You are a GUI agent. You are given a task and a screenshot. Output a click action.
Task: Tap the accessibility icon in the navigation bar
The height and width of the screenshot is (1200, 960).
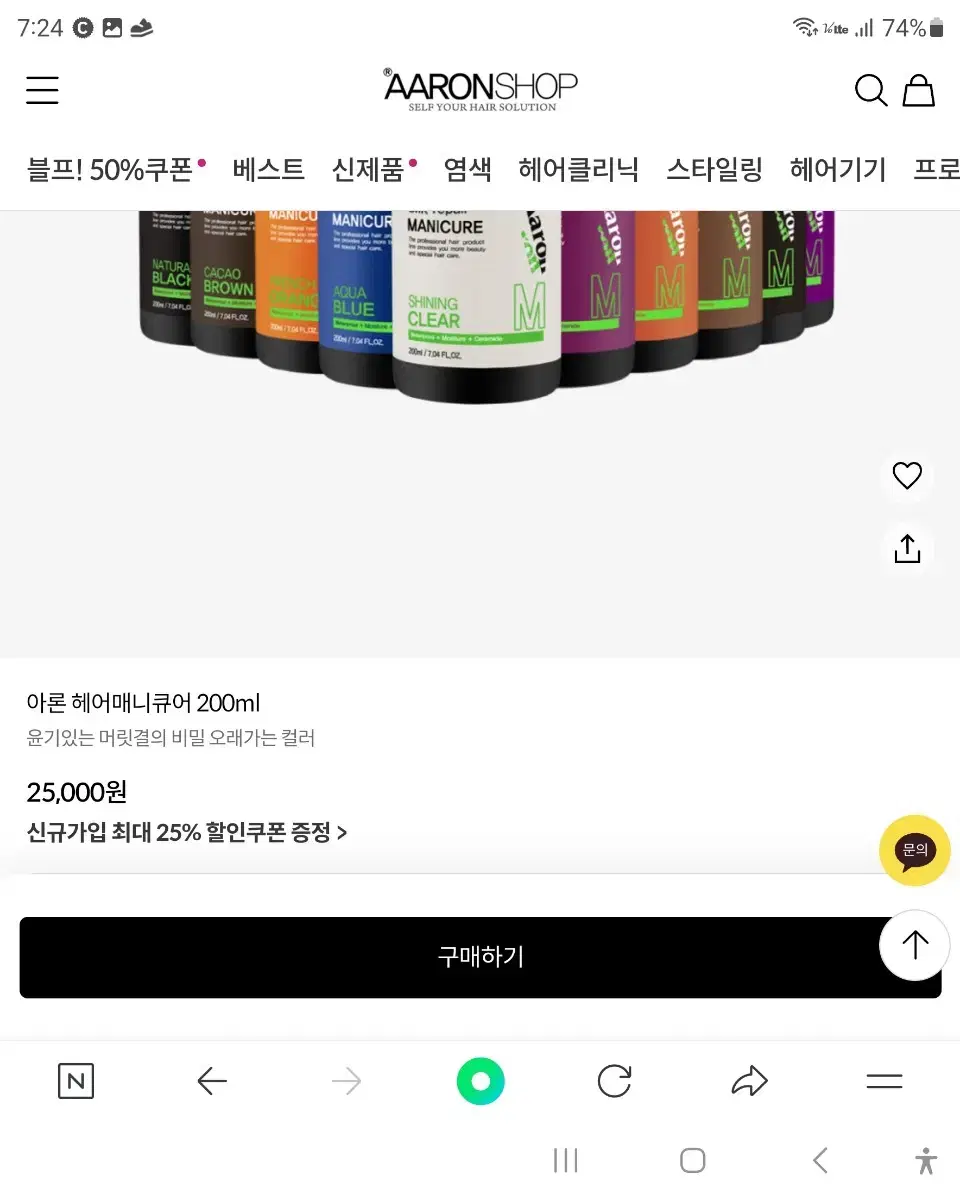pos(925,1160)
